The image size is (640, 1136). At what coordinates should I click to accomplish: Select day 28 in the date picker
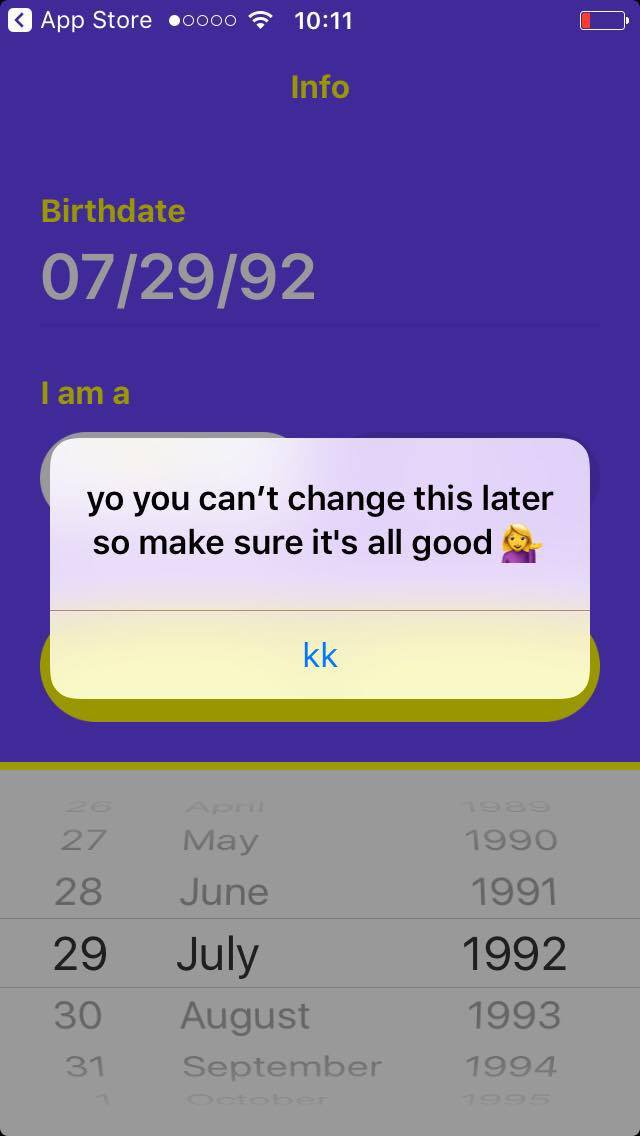tap(78, 892)
